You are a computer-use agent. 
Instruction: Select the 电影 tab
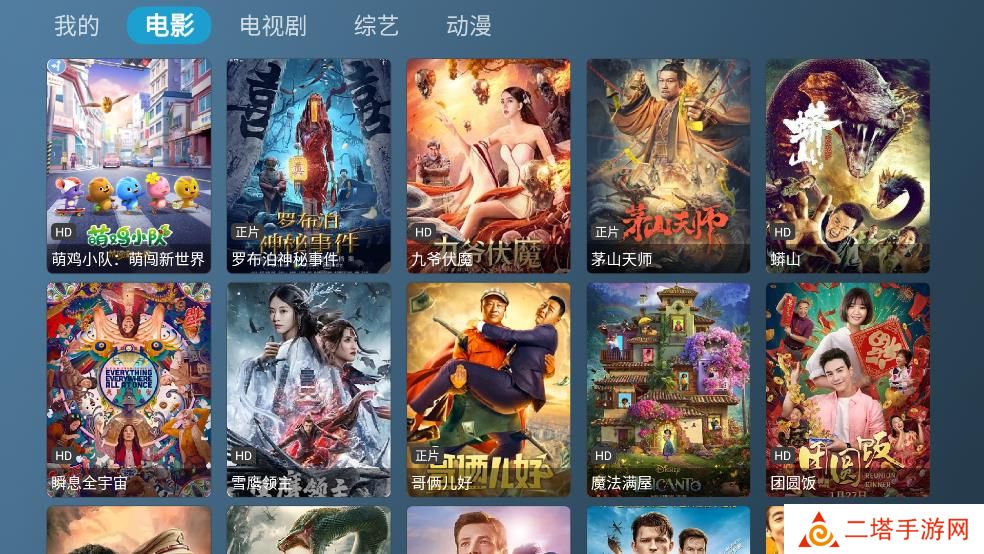coord(169,26)
